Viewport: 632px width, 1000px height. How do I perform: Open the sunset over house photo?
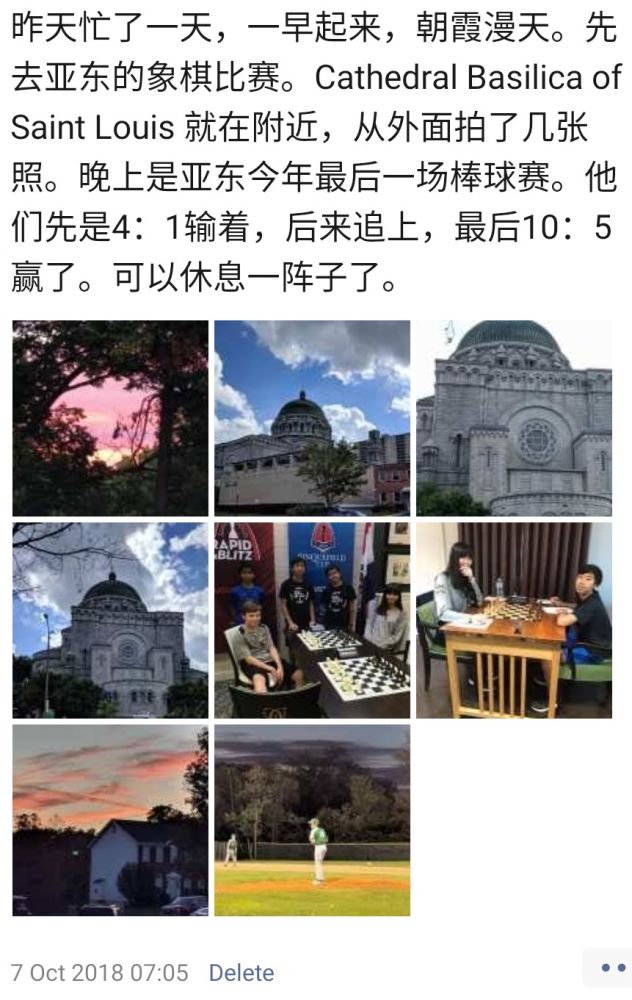(x=110, y=821)
